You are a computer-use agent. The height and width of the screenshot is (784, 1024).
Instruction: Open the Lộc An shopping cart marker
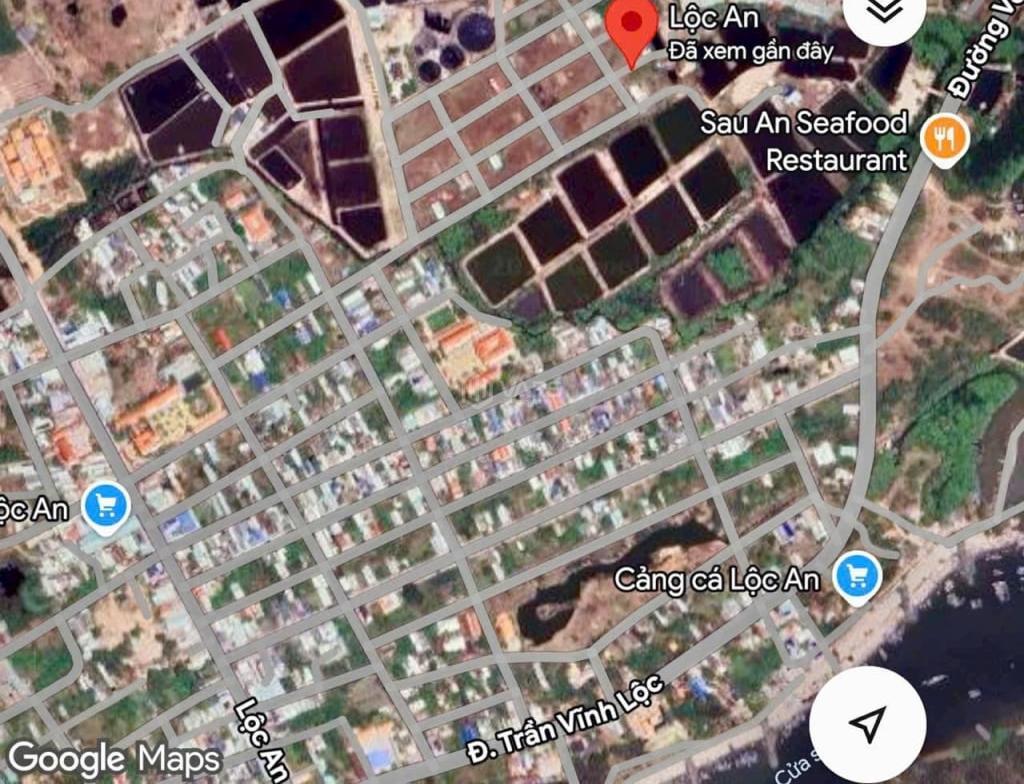click(x=106, y=507)
